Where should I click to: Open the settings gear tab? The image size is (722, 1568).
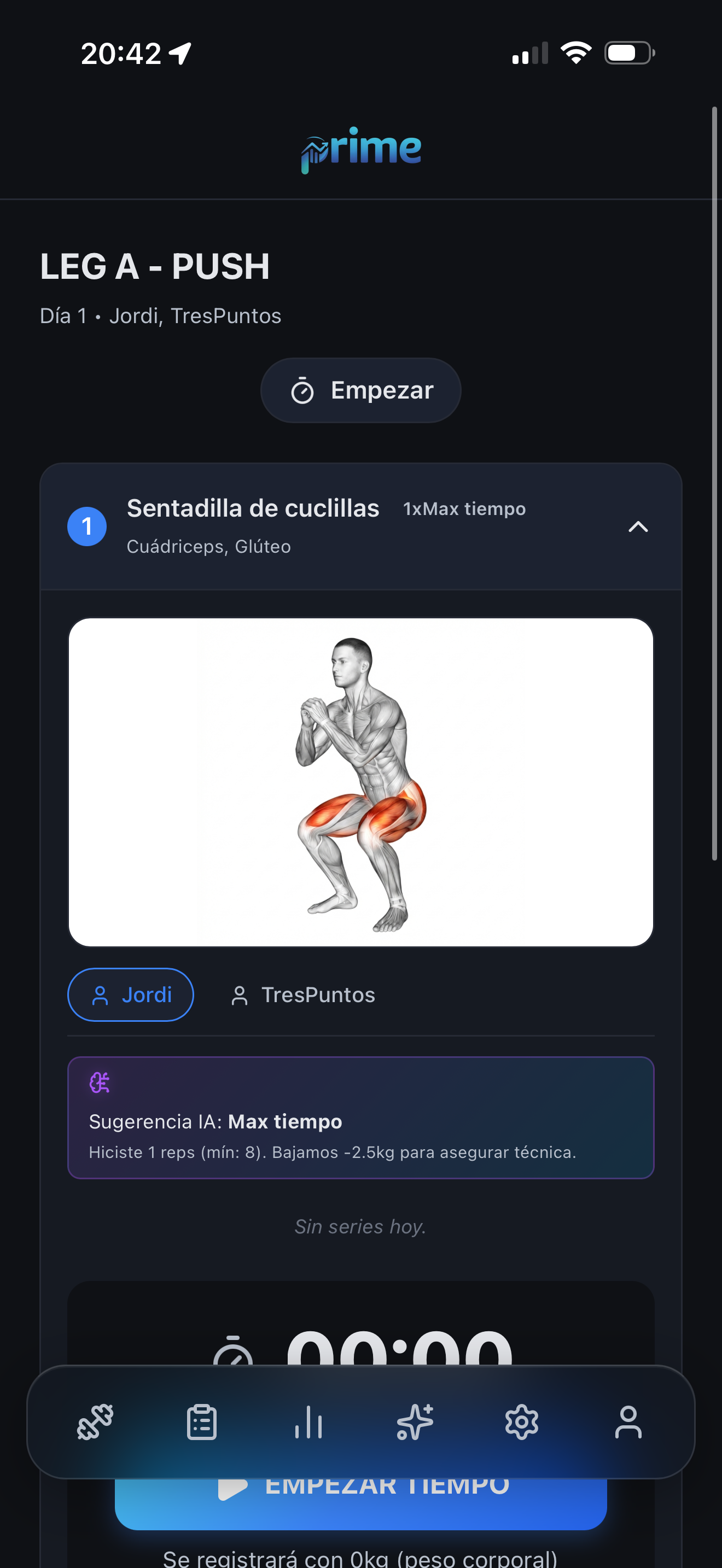522,1422
